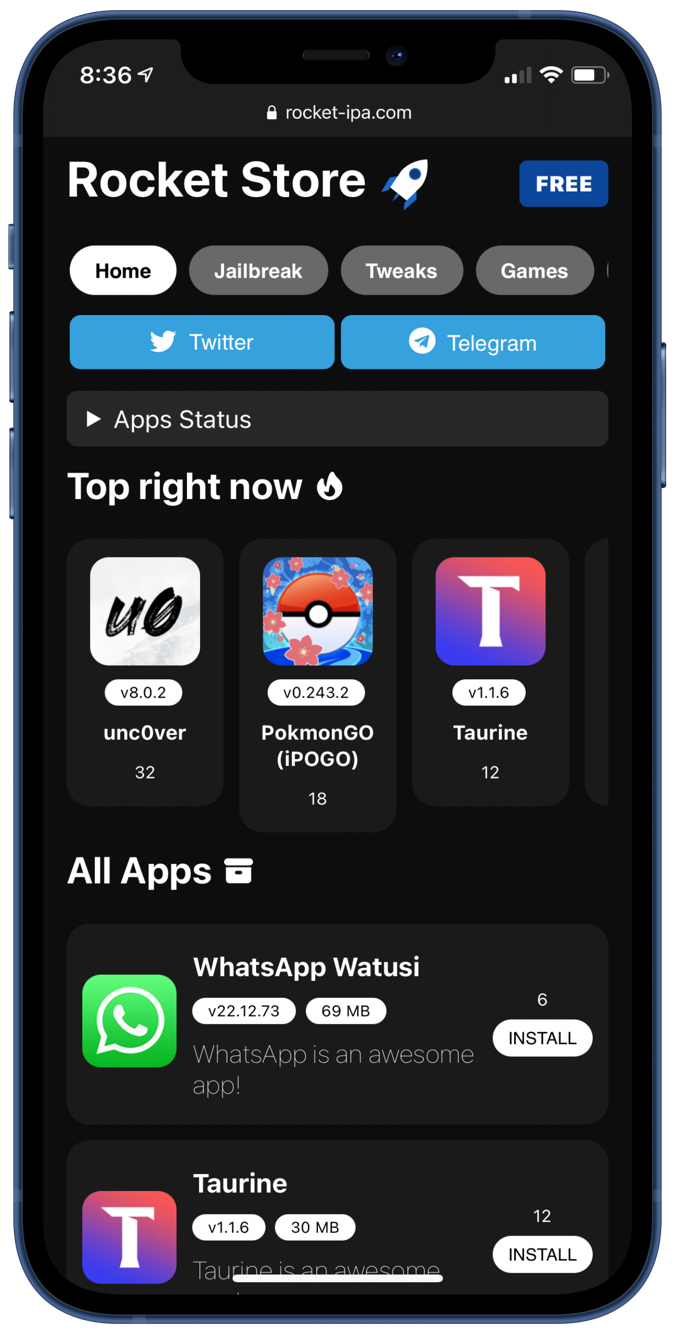Install Taurine from All Apps
This screenshot has height=1336, width=675.
pos(542,1254)
